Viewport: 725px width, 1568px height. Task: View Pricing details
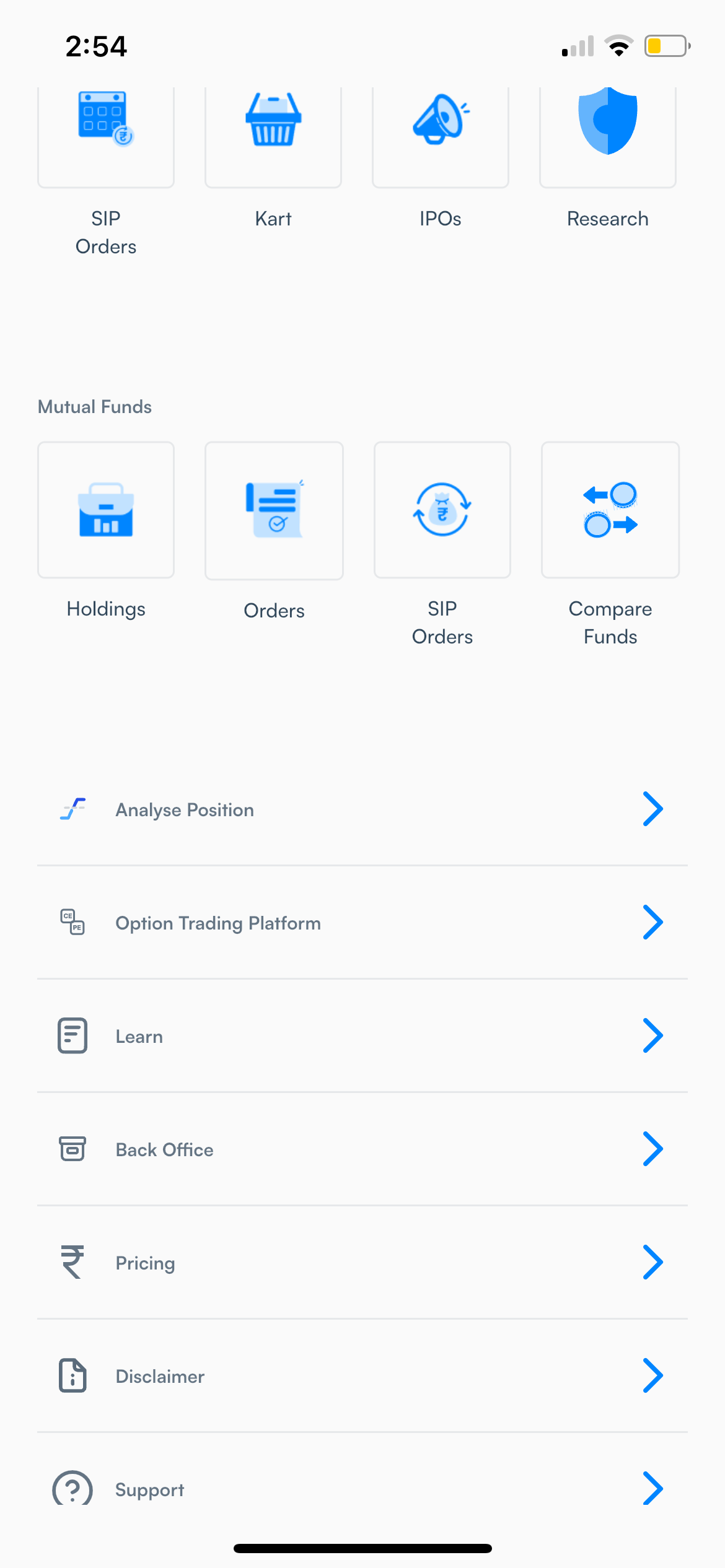(x=362, y=1263)
